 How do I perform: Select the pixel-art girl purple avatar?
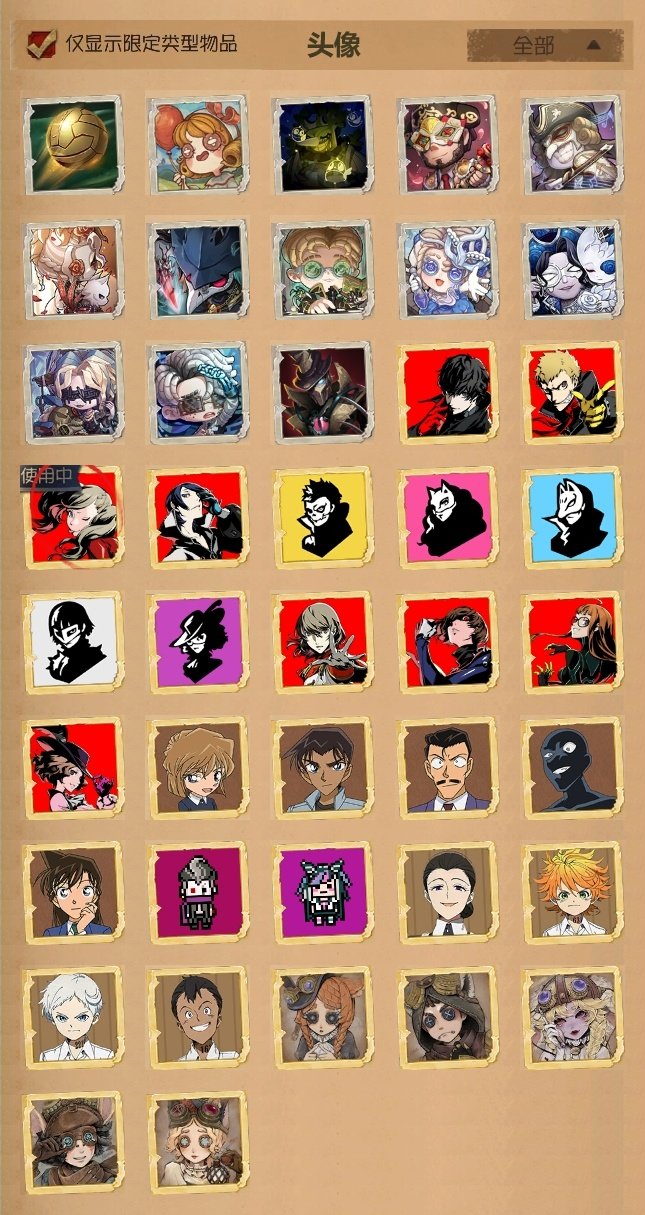[x=323, y=892]
